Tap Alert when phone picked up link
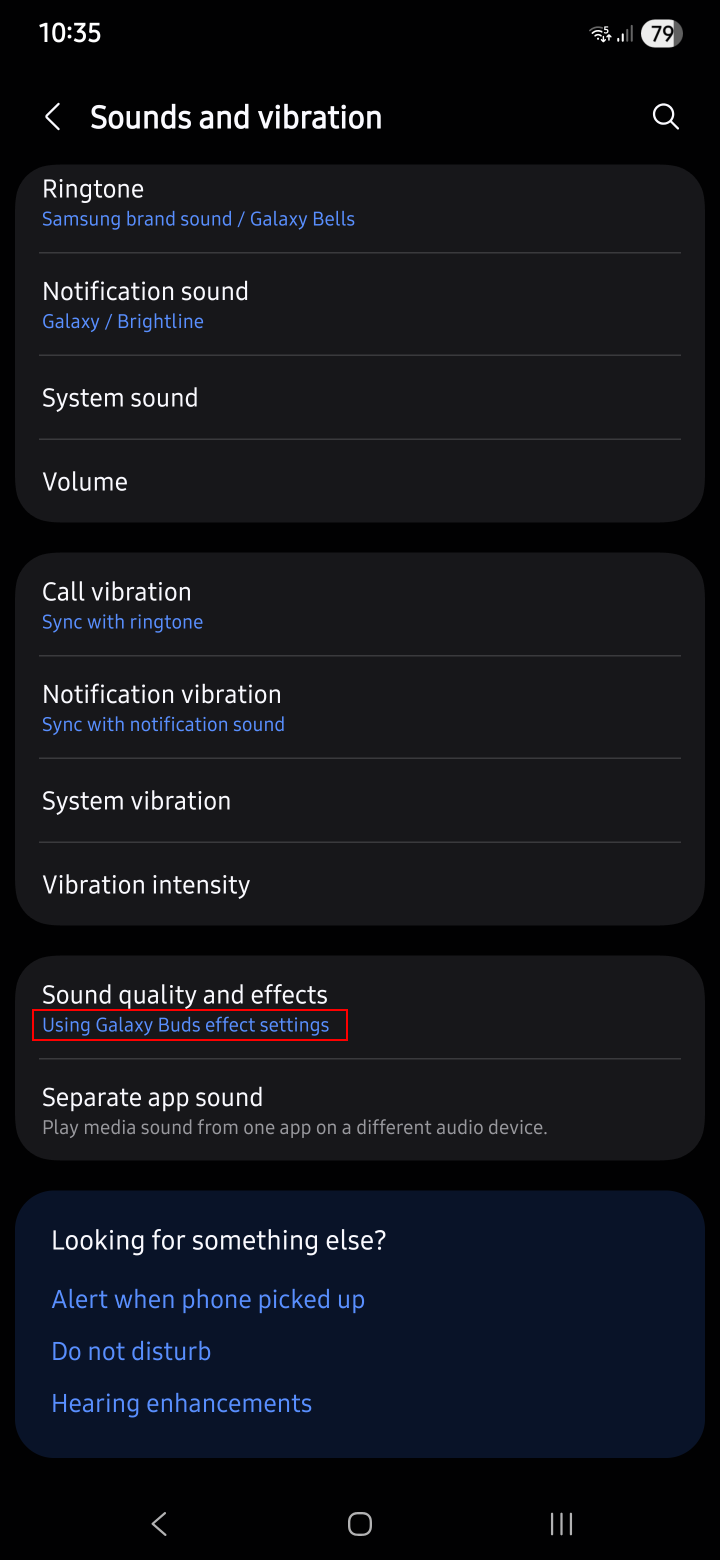The height and width of the screenshot is (1560, 720). [208, 1299]
